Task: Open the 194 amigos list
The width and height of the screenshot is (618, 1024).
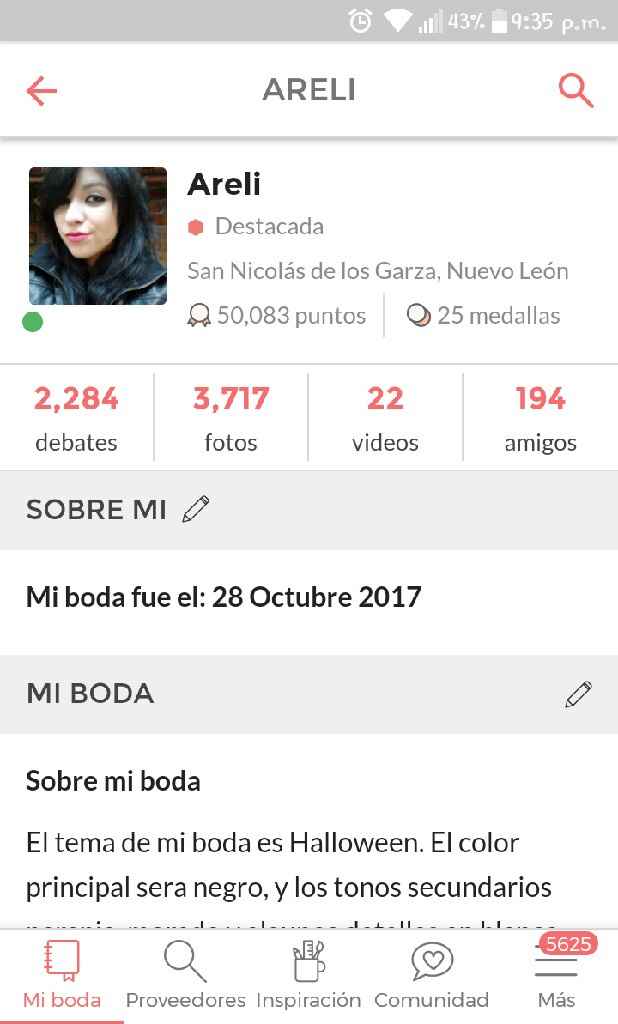Action: pyautogui.click(x=540, y=418)
